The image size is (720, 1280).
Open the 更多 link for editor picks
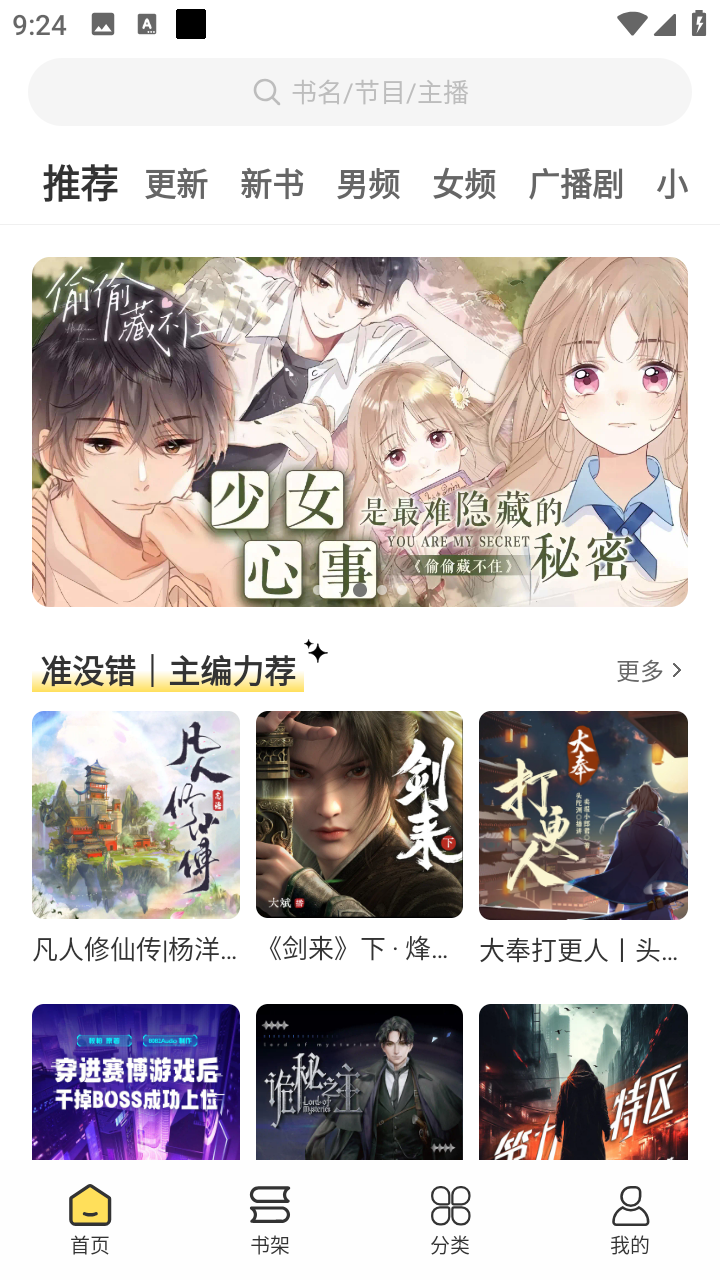[x=642, y=671]
